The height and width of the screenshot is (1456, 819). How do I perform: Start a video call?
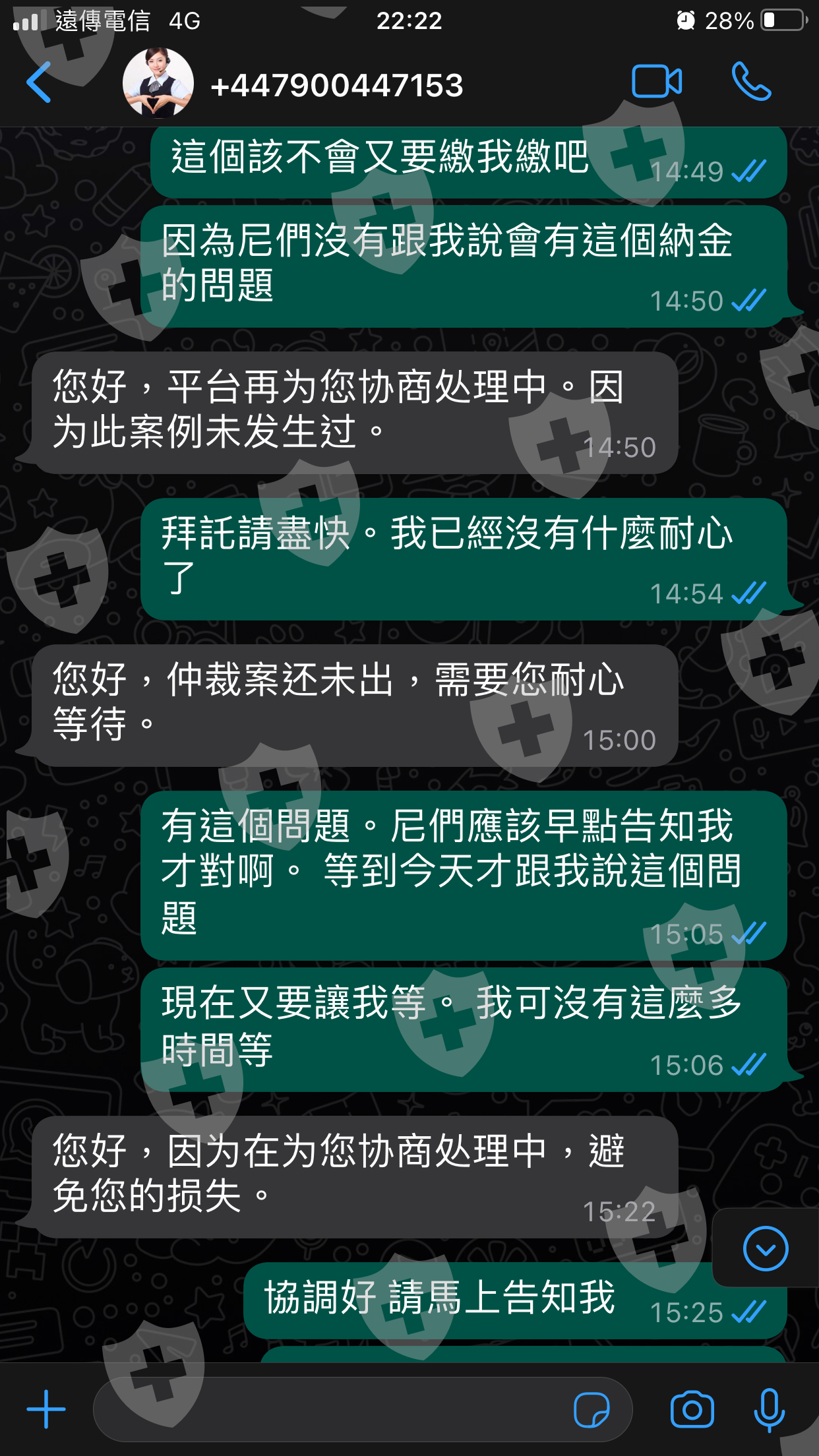(x=657, y=82)
